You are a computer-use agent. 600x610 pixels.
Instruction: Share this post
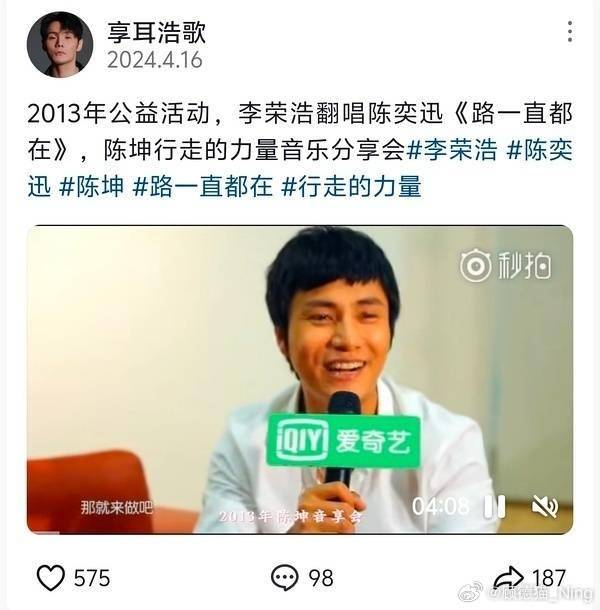coord(508,577)
